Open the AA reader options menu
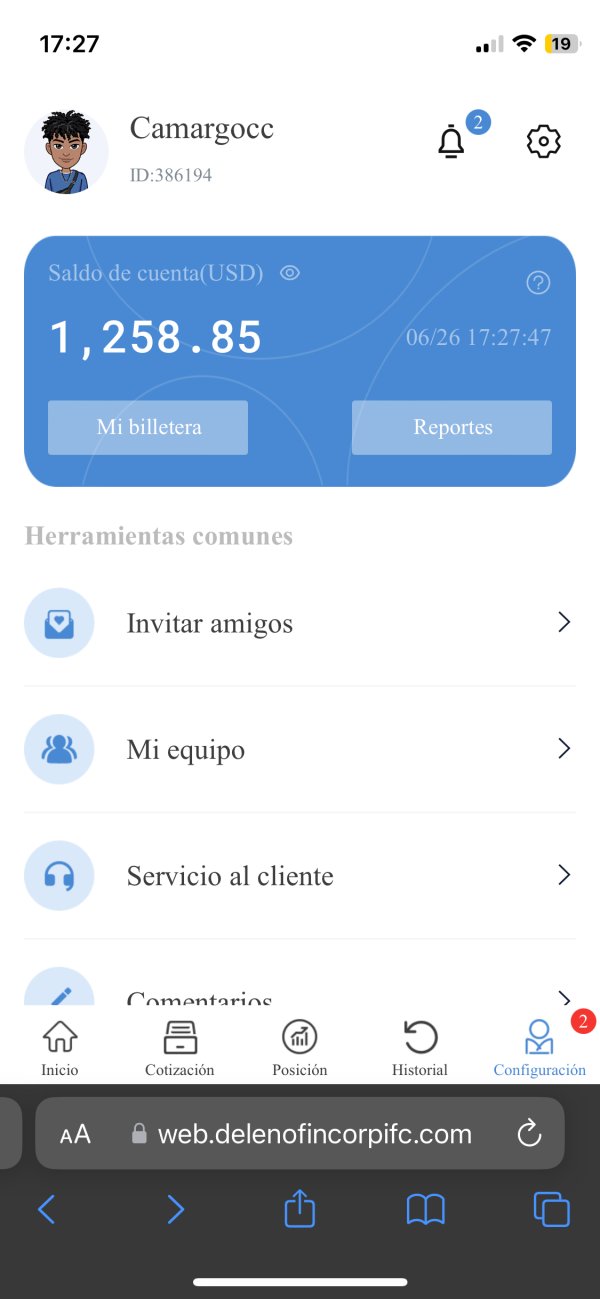Viewport: 600px width, 1299px height. (75, 1134)
